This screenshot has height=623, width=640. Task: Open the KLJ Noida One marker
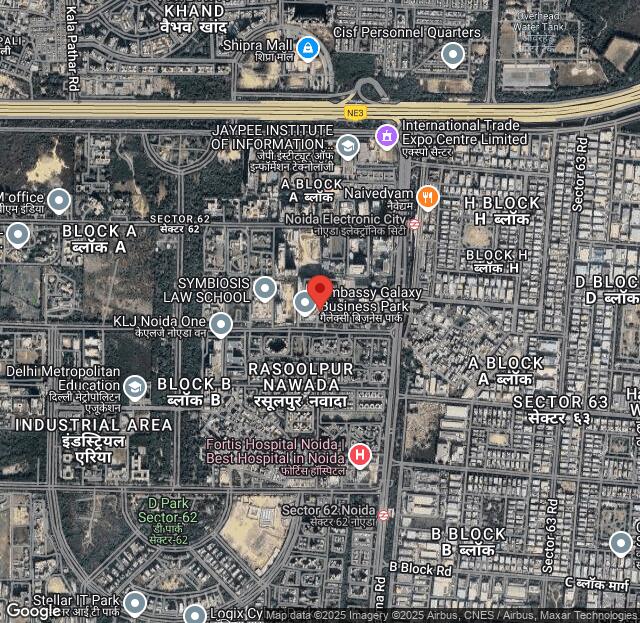(x=220, y=325)
